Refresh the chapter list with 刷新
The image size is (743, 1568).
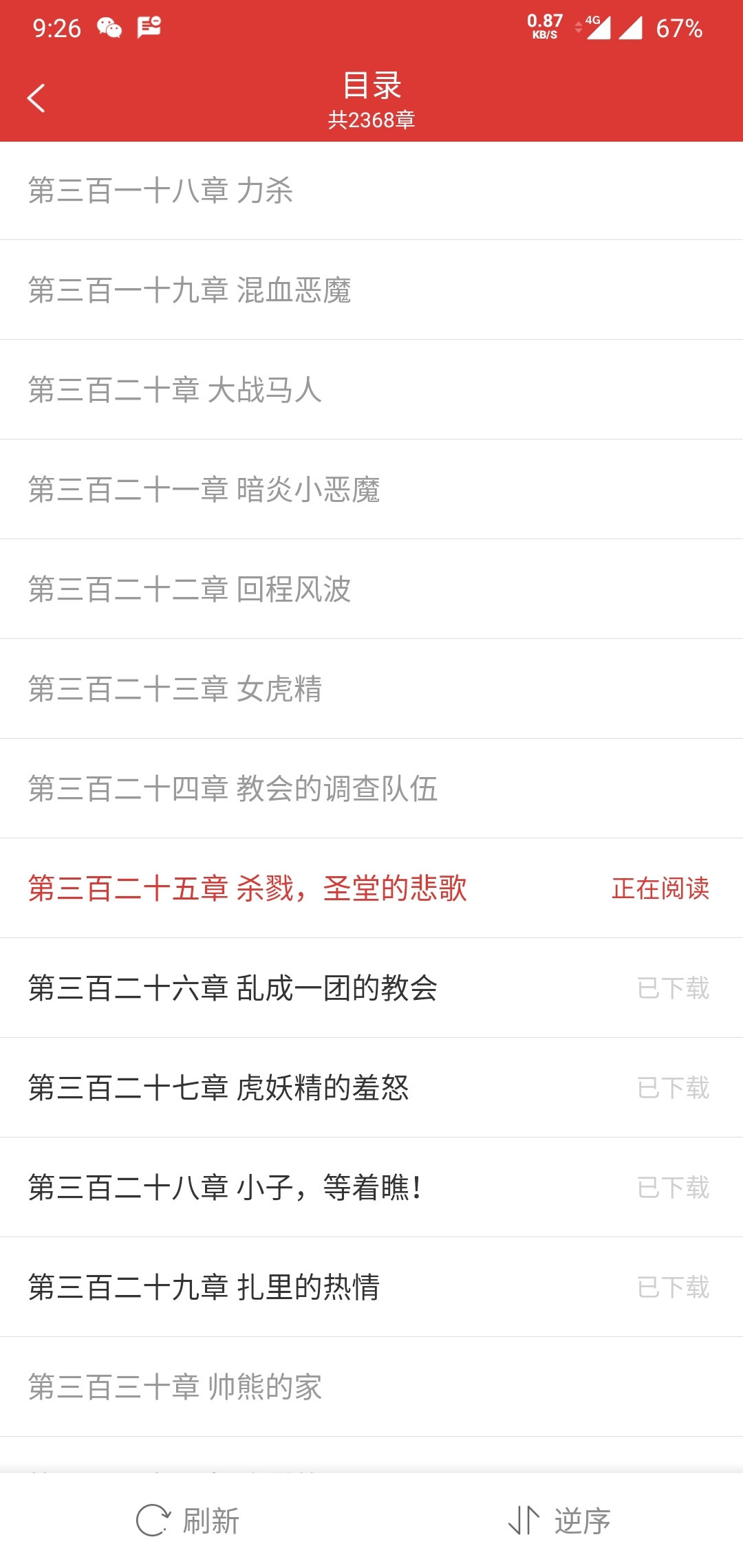[x=188, y=1521]
